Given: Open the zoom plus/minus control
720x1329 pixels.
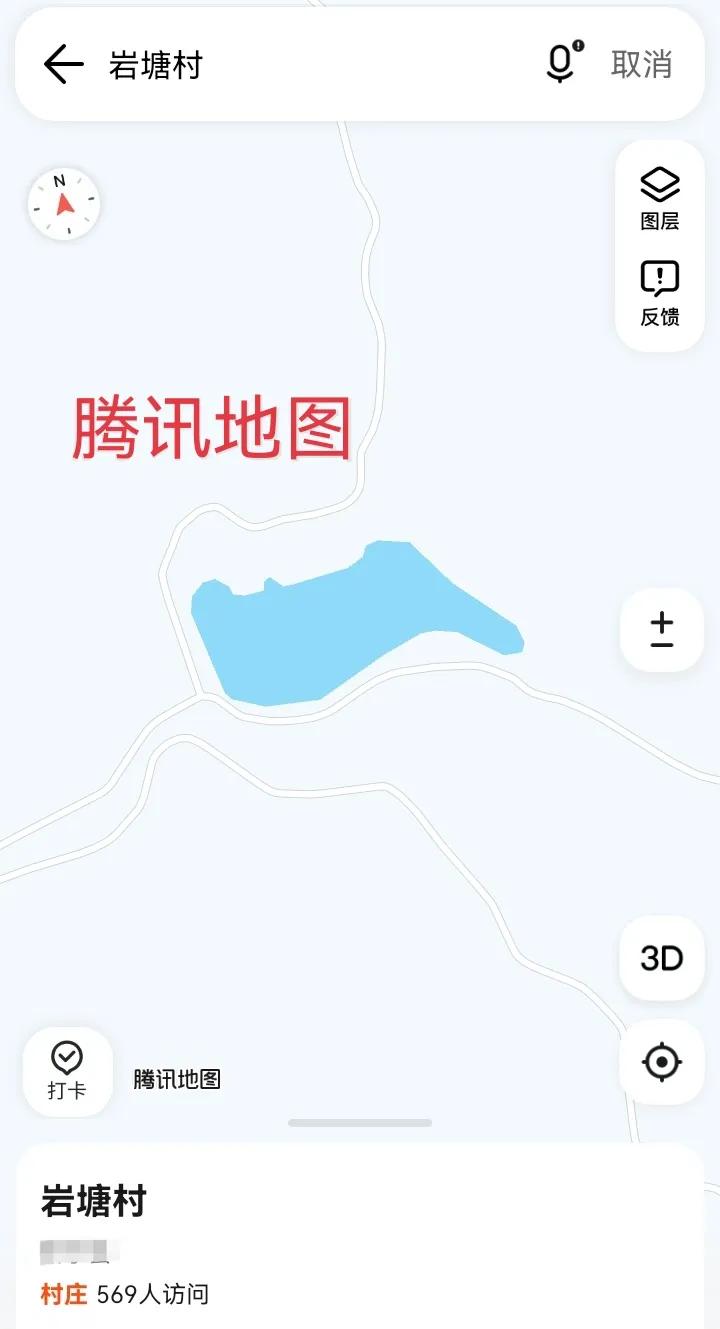Looking at the screenshot, I should pyautogui.click(x=661, y=630).
